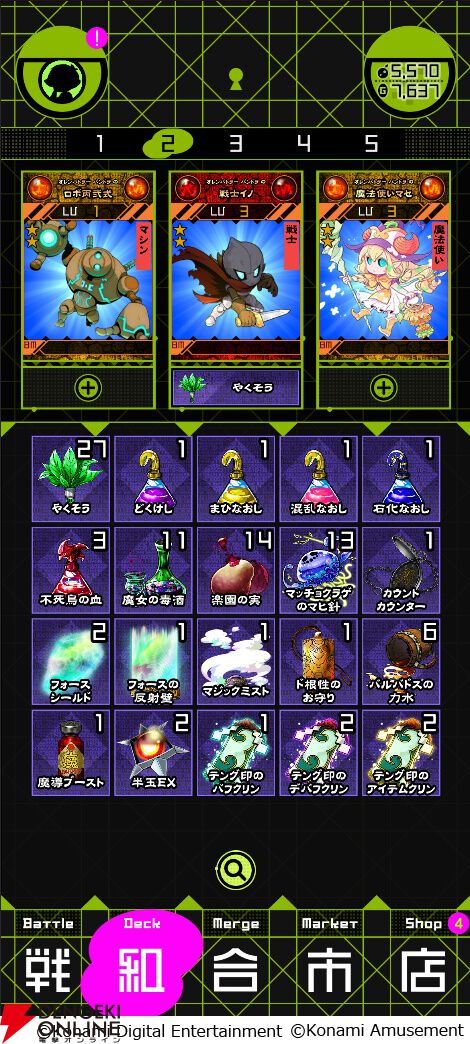Tap the equipped やくそう slot under 戦士イノ
The image size is (470, 1044).
click(236, 388)
